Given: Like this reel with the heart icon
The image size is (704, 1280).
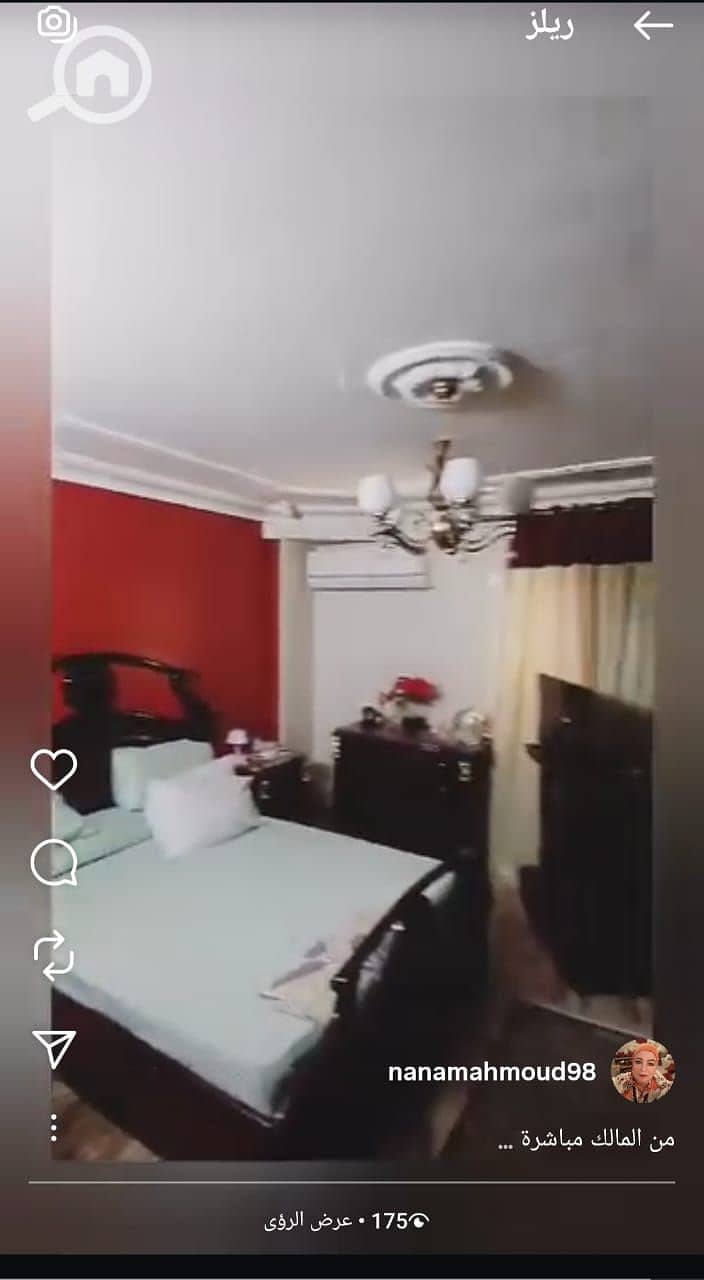Looking at the screenshot, I should (54, 769).
